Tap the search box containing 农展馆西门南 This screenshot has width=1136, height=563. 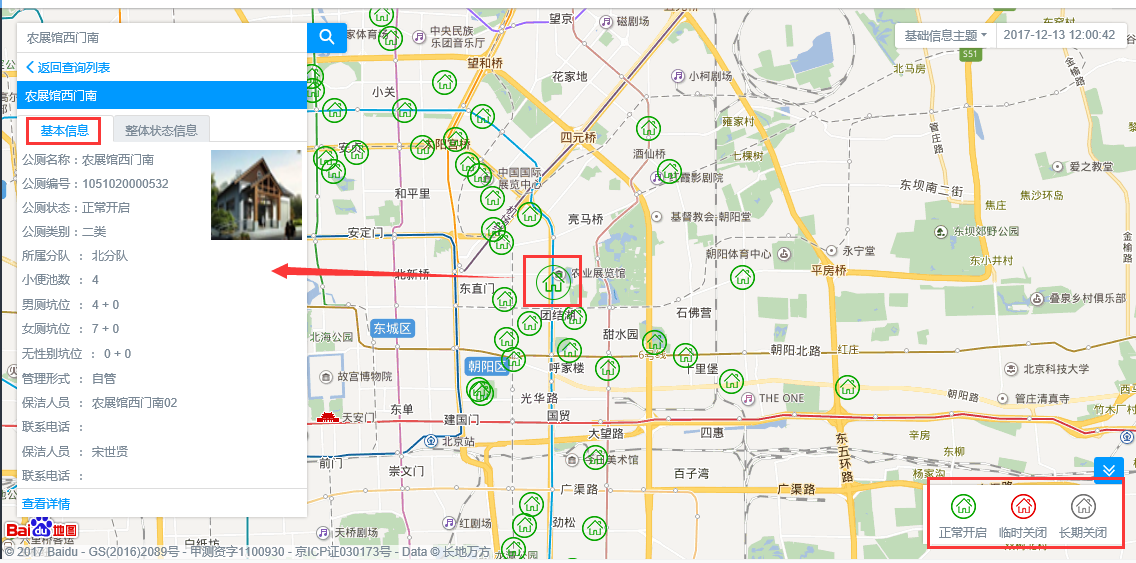pos(160,37)
